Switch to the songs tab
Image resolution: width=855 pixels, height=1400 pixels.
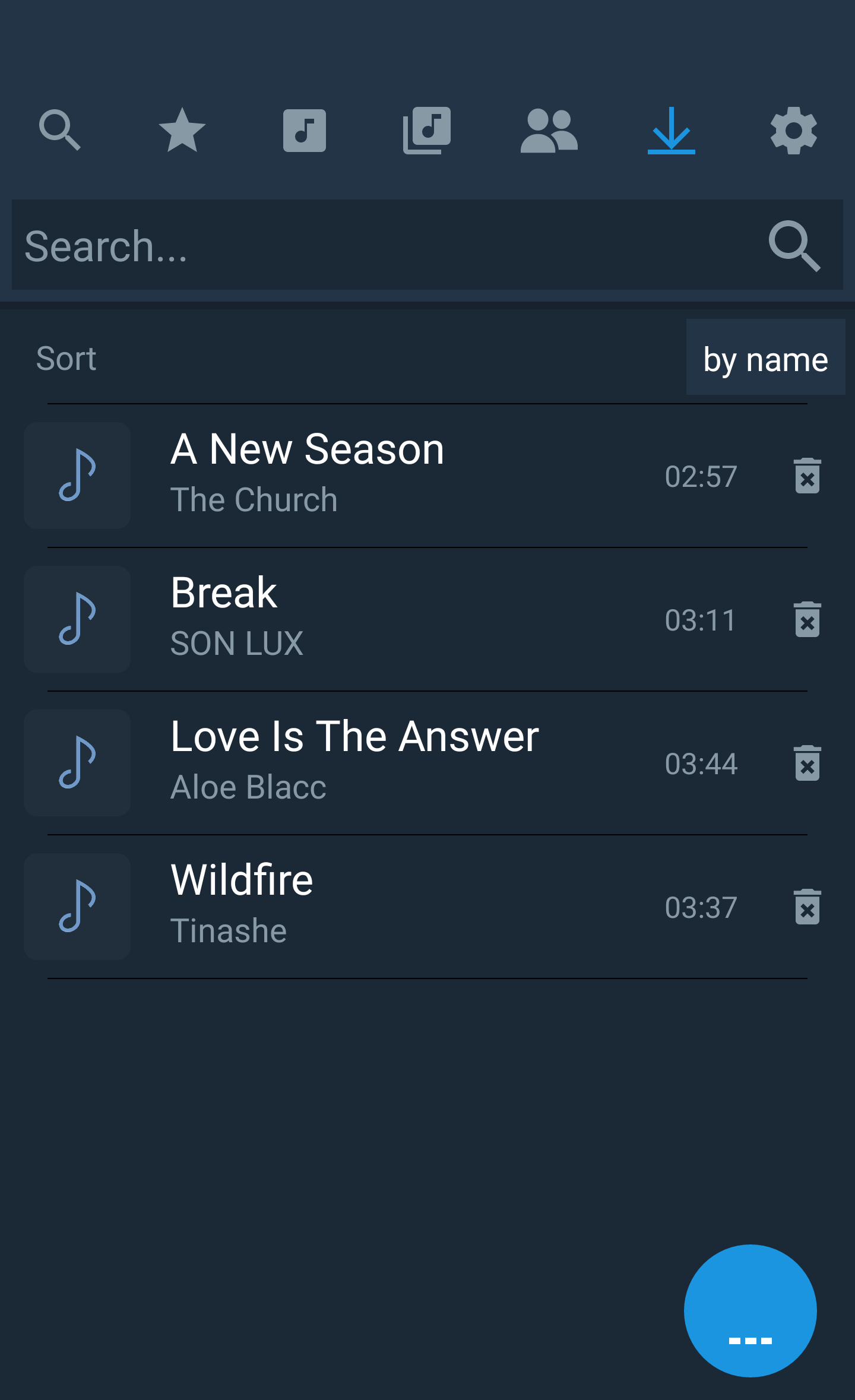click(305, 130)
